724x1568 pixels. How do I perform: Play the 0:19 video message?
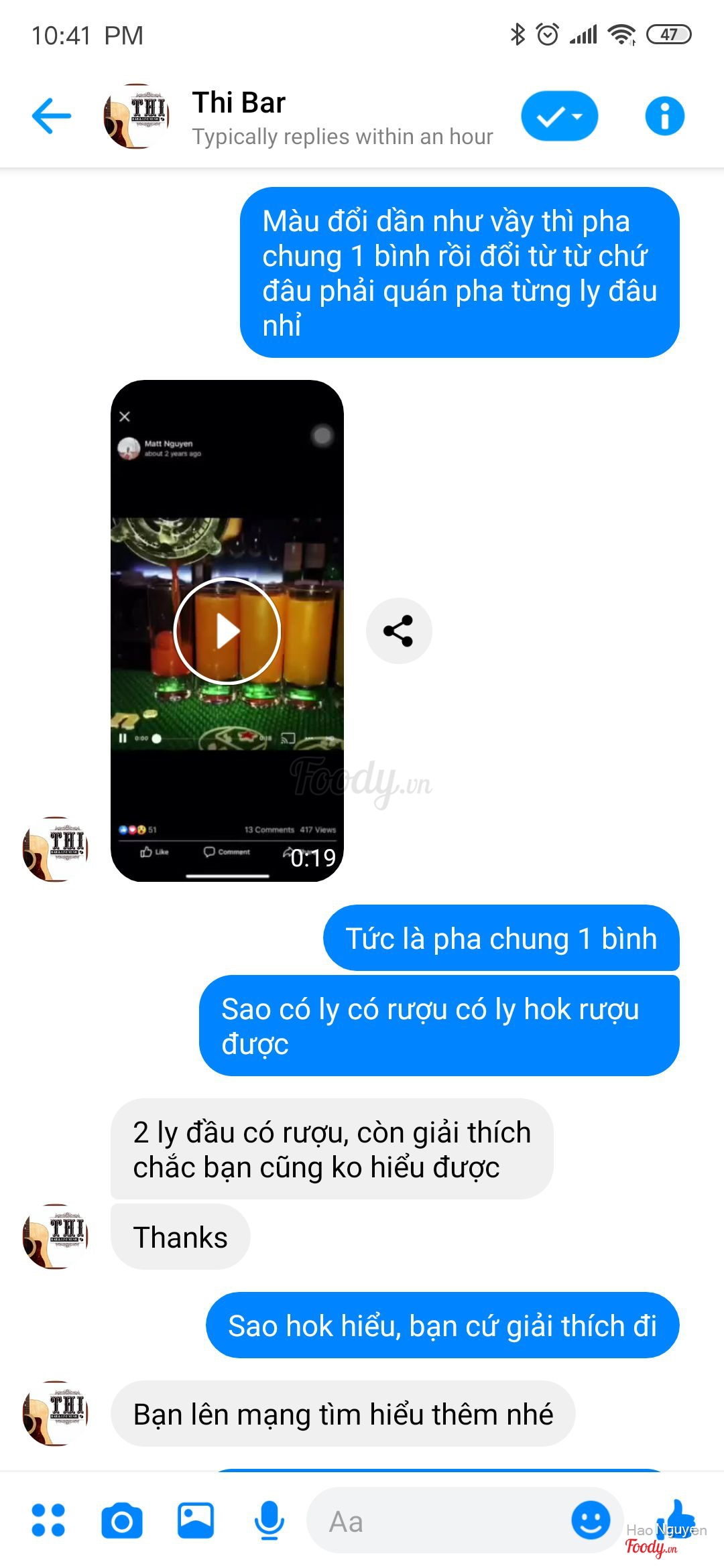tap(227, 631)
